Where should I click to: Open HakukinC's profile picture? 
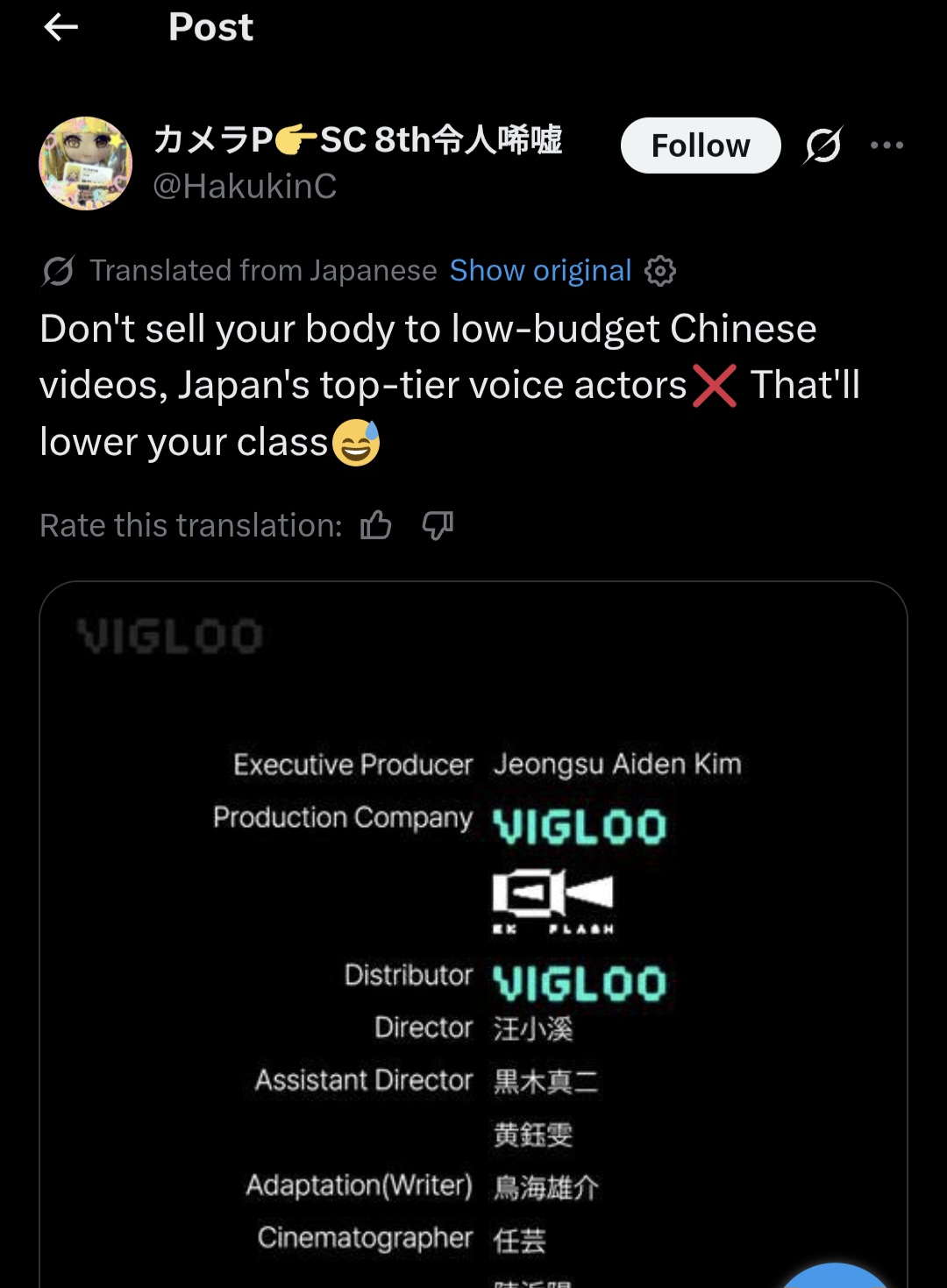coord(85,163)
